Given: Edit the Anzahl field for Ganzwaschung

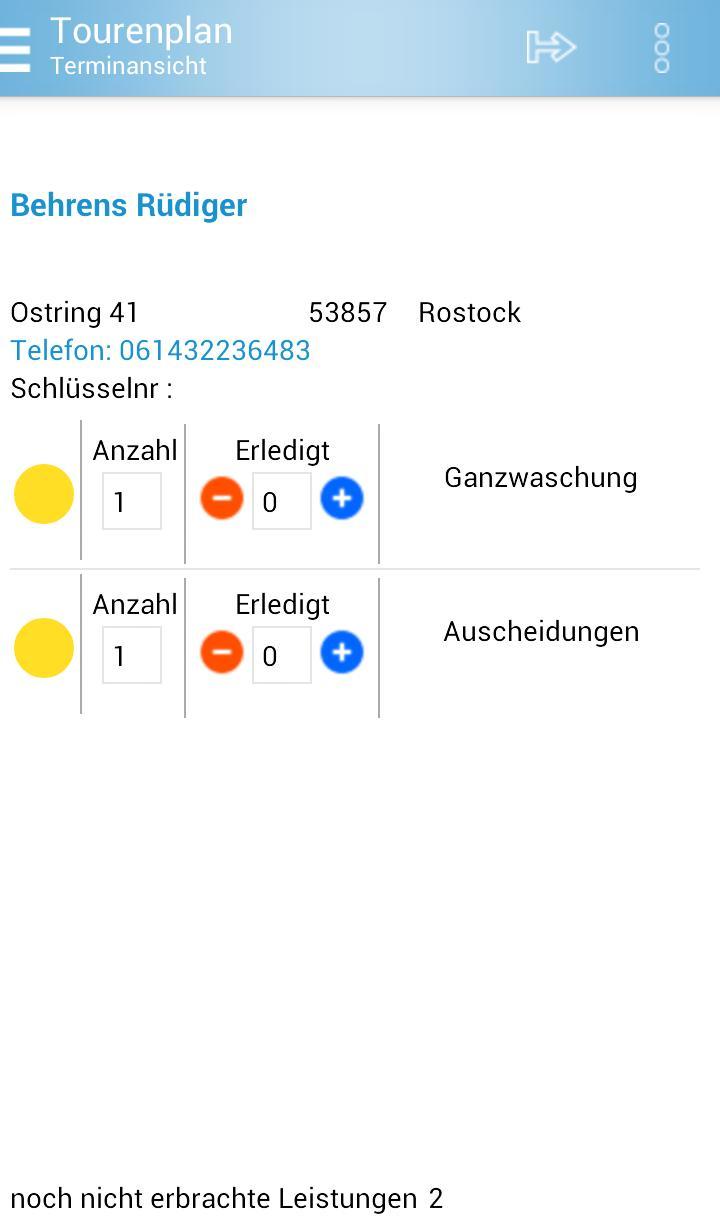Looking at the screenshot, I should 131,501.
